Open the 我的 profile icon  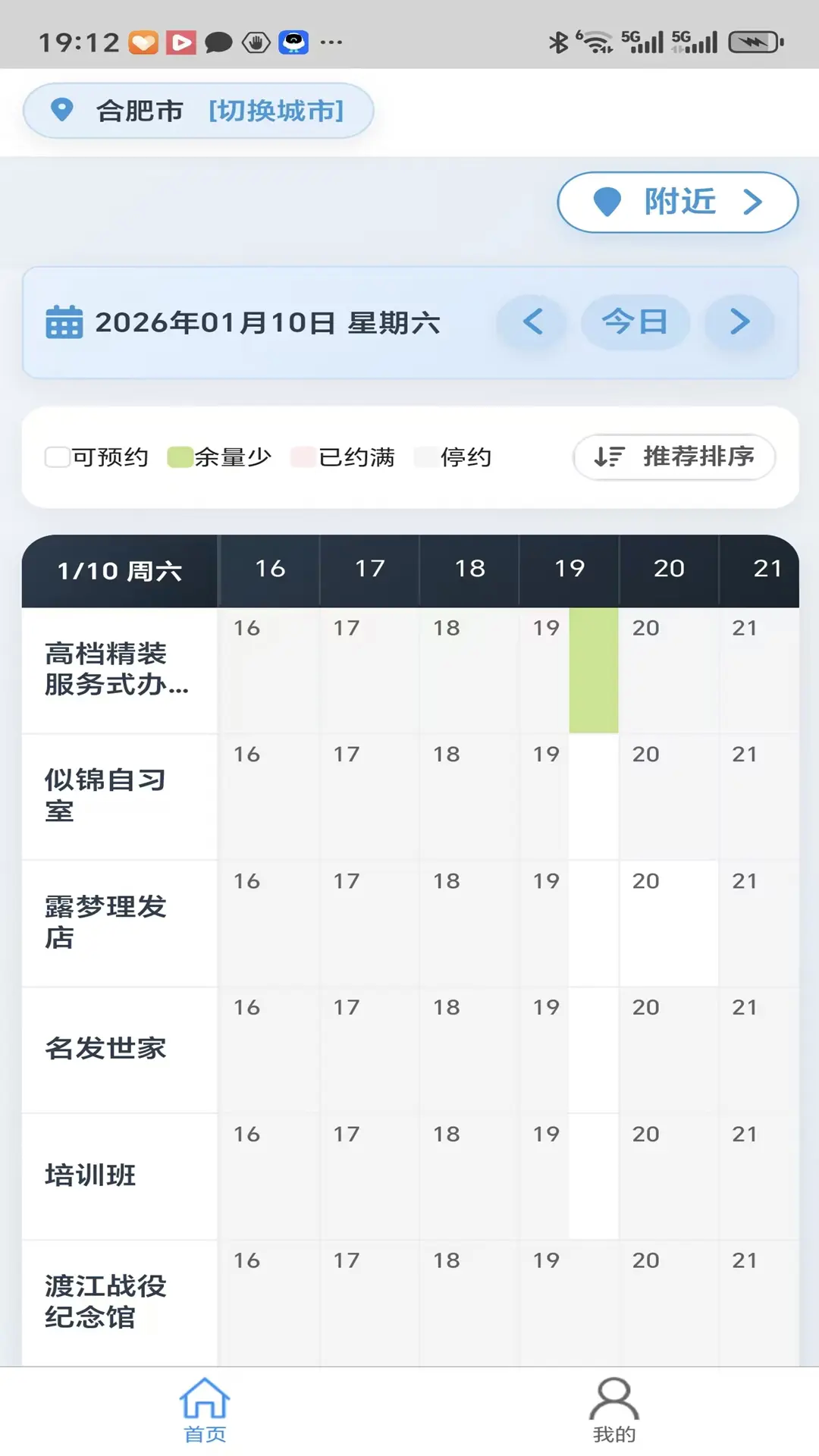[613, 1398]
